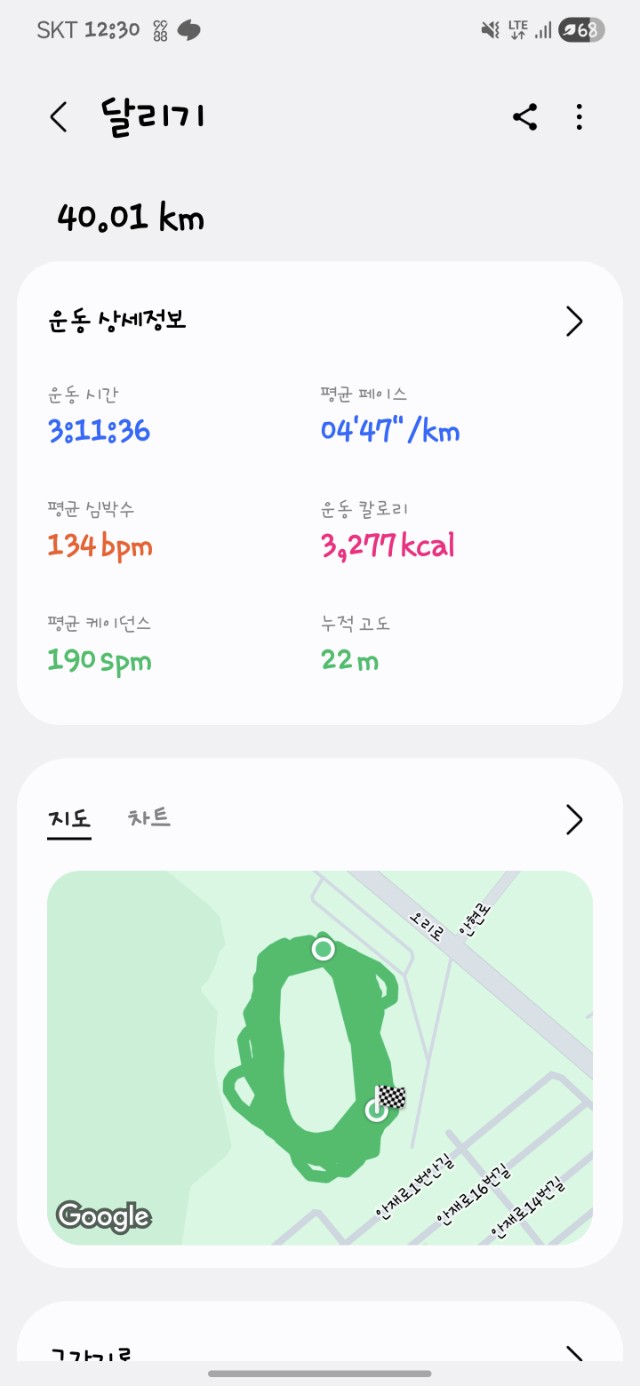Open the running route map
640x1386 pixels.
pos(320,1057)
